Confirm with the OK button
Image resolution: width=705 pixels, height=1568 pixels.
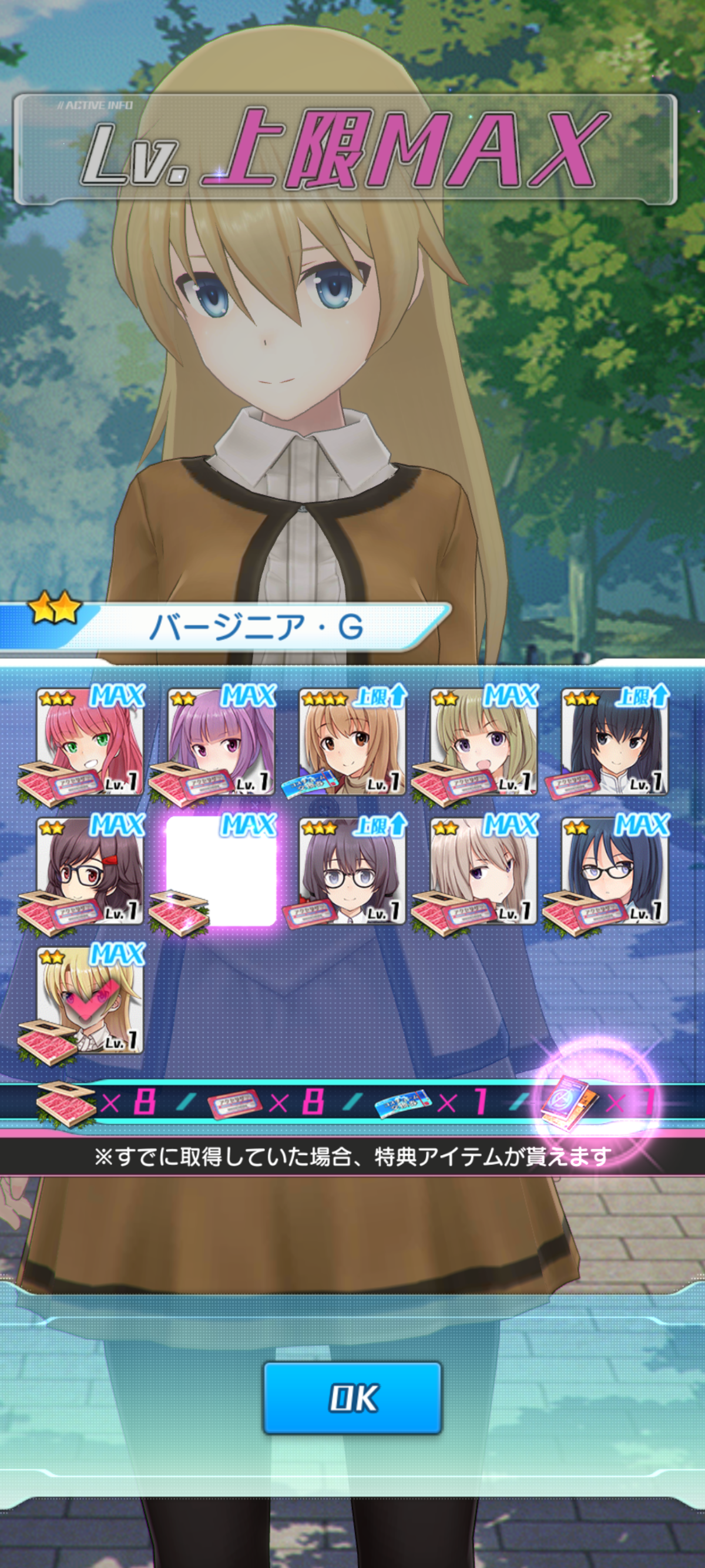pos(352,1398)
